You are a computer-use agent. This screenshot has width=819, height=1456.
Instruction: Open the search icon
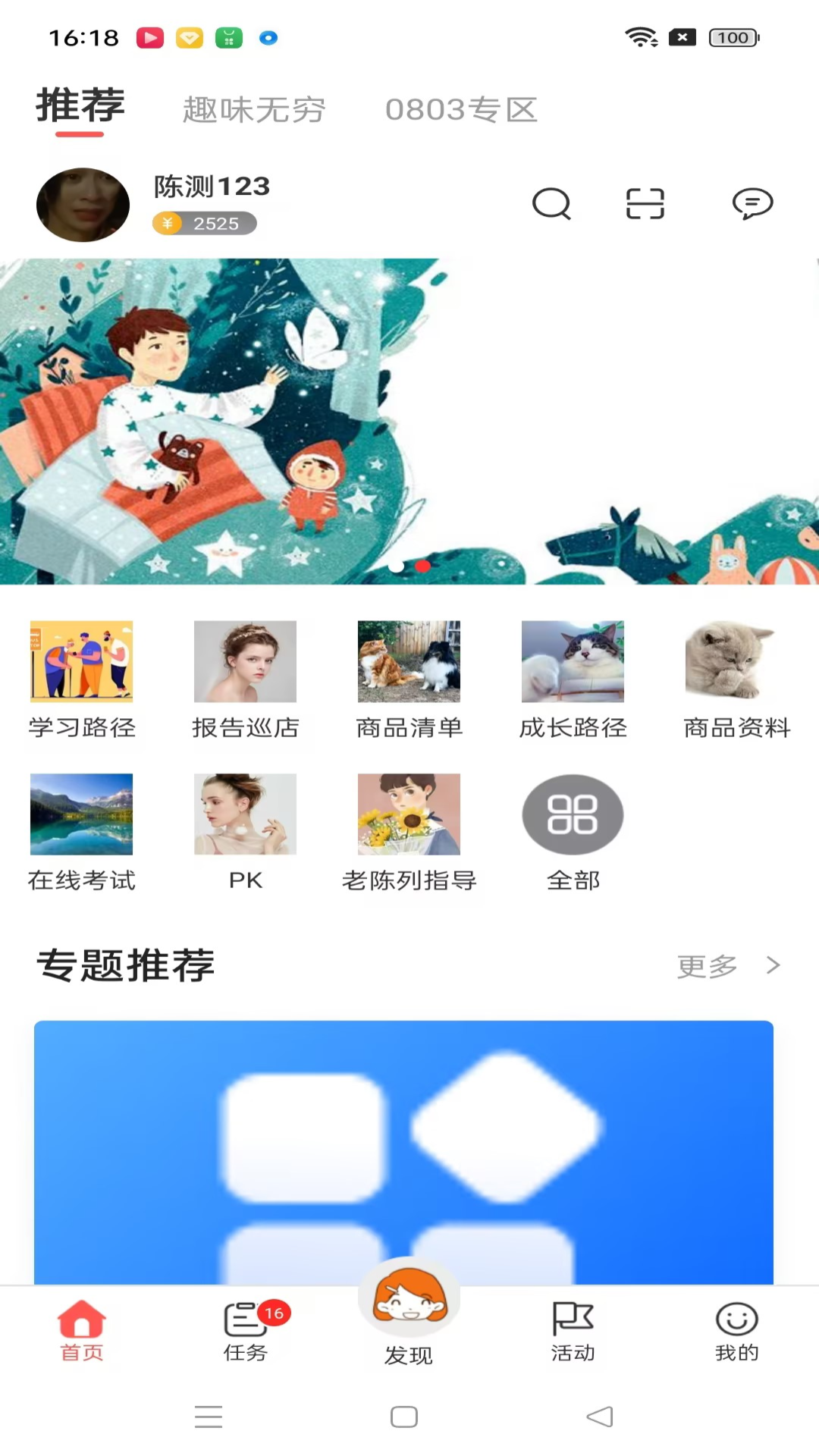click(551, 203)
